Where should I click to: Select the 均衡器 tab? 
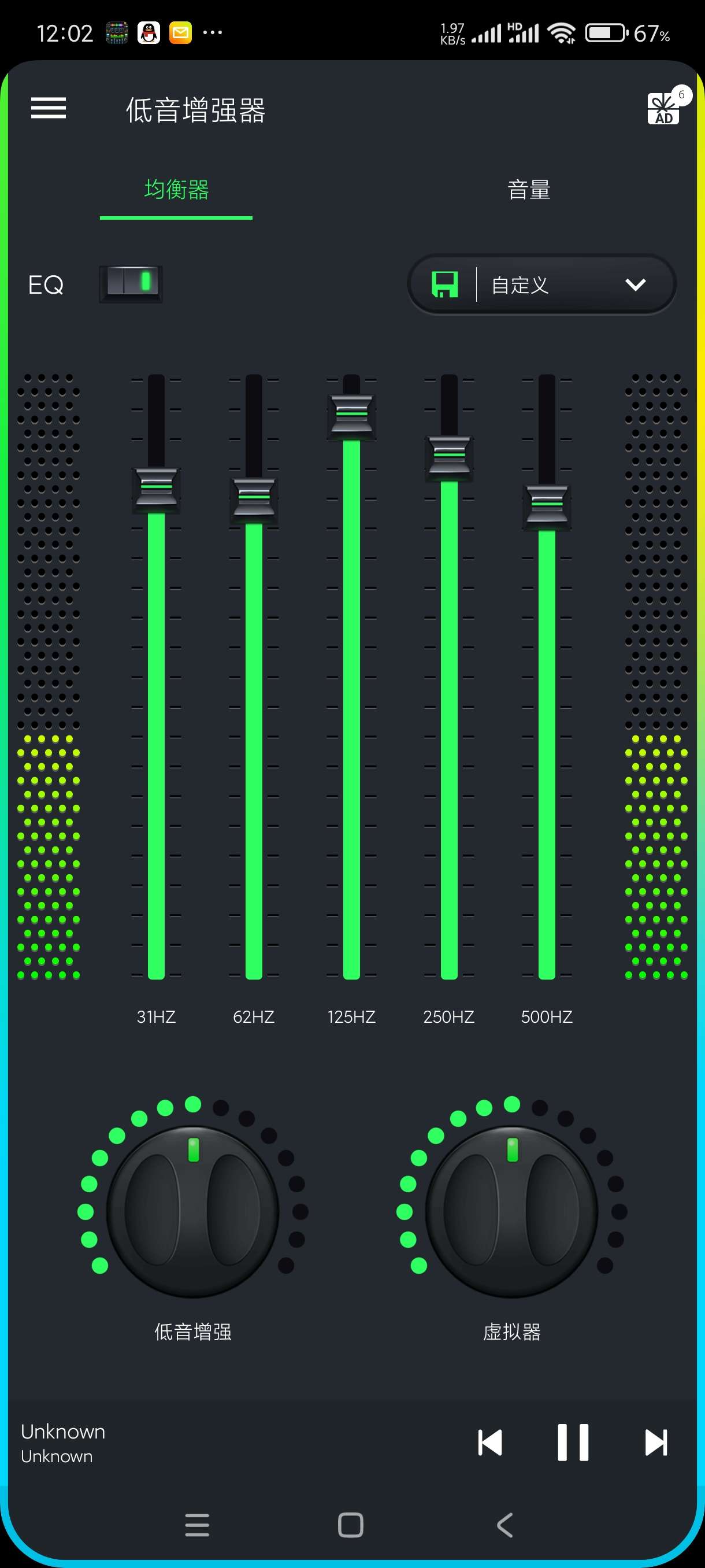(x=176, y=190)
